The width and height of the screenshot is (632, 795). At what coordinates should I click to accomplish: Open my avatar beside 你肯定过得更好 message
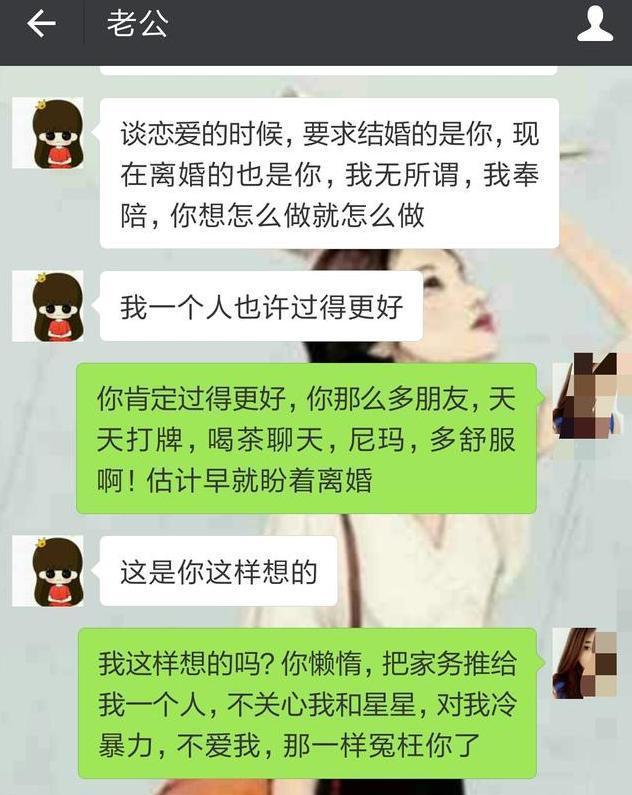(x=586, y=398)
